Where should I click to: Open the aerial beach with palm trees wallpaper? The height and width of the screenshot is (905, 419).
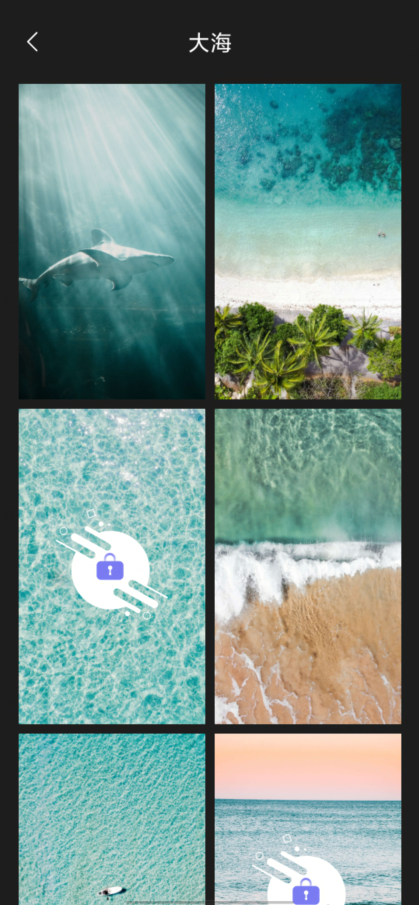(308, 242)
